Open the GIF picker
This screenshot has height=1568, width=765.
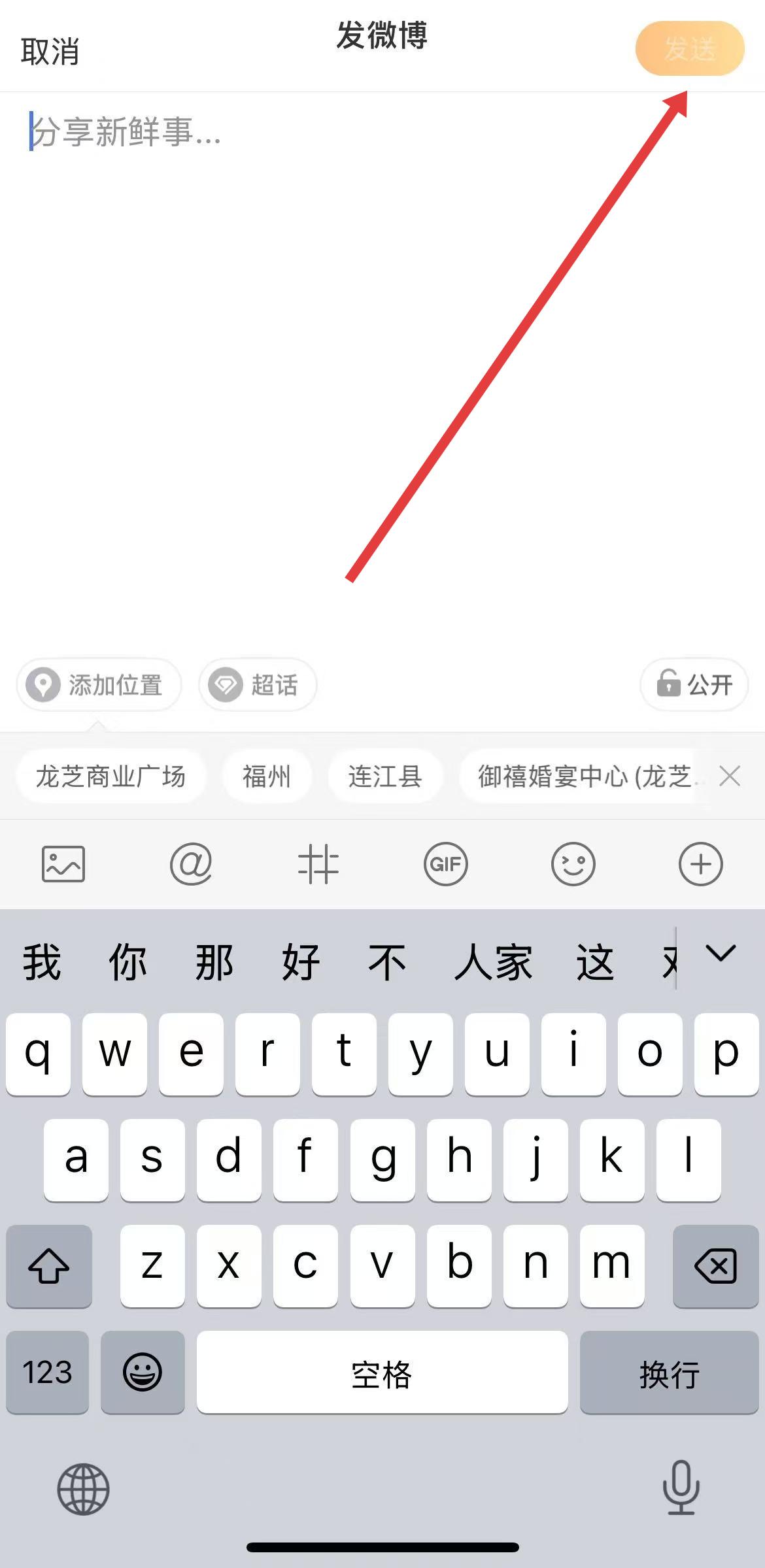[446, 864]
